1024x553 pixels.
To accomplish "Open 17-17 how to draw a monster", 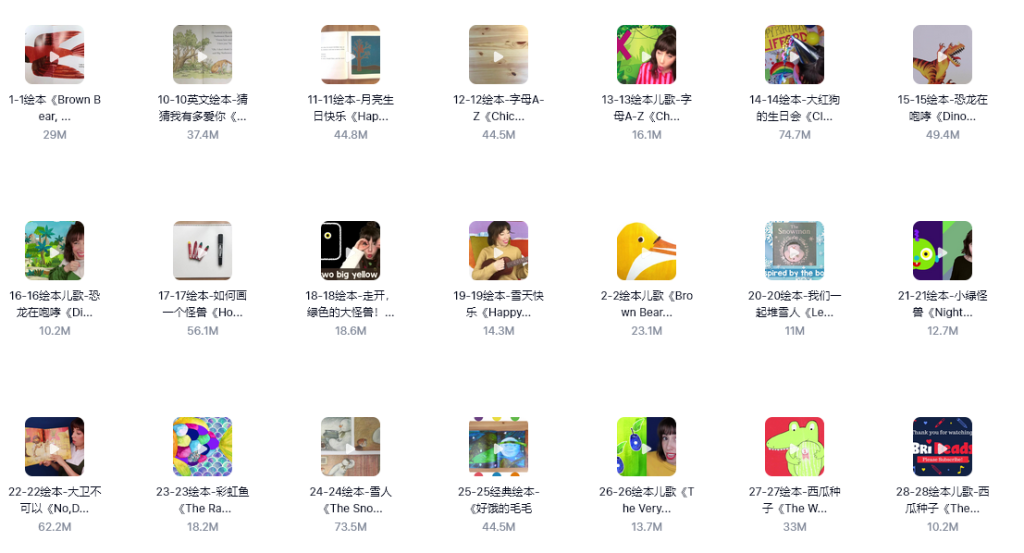I will (202, 251).
